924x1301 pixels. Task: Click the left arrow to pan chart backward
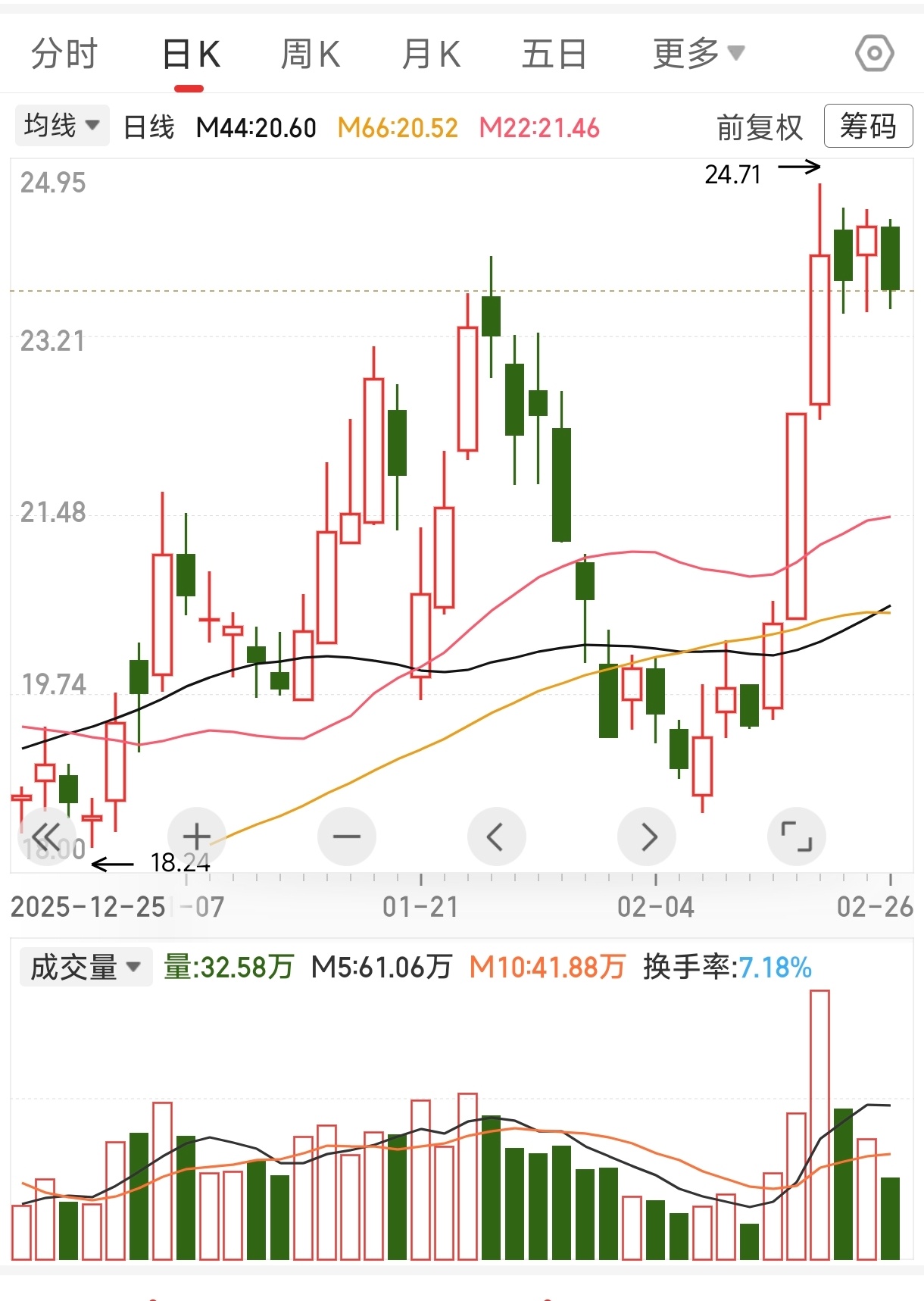pyautogui.click(x=497, y=836)
